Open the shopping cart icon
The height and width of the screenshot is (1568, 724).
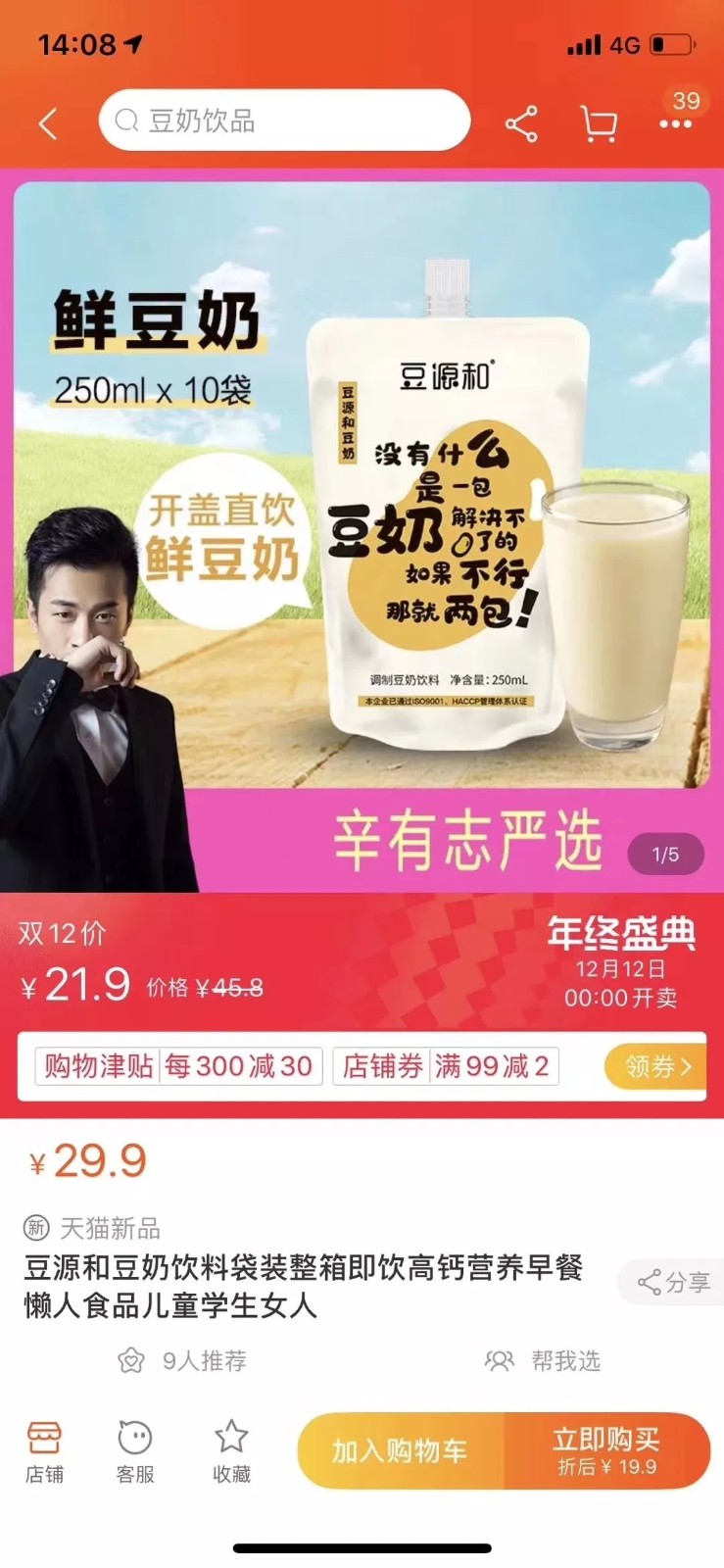point(599,123)
